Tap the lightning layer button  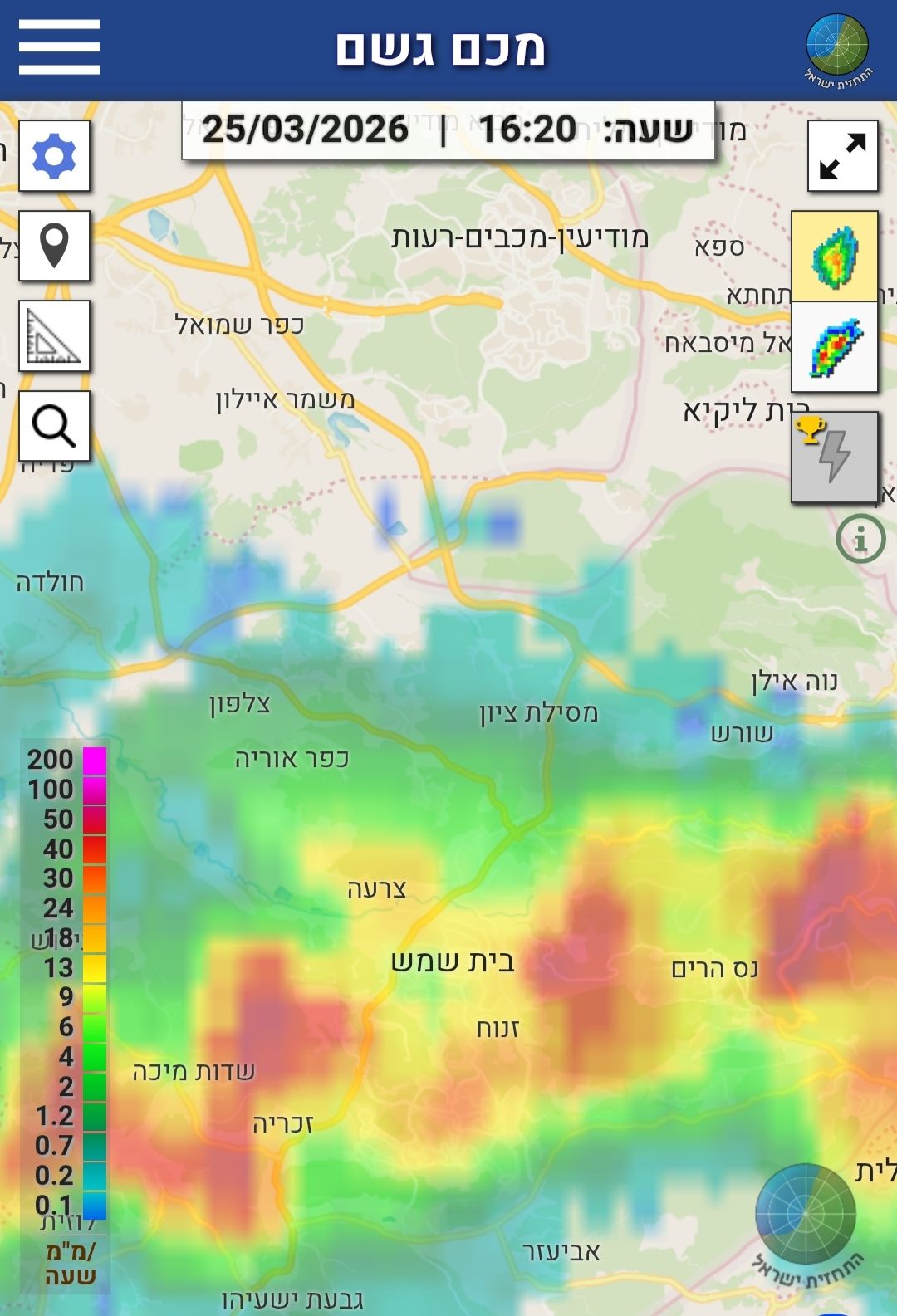(x=835, y=457)
